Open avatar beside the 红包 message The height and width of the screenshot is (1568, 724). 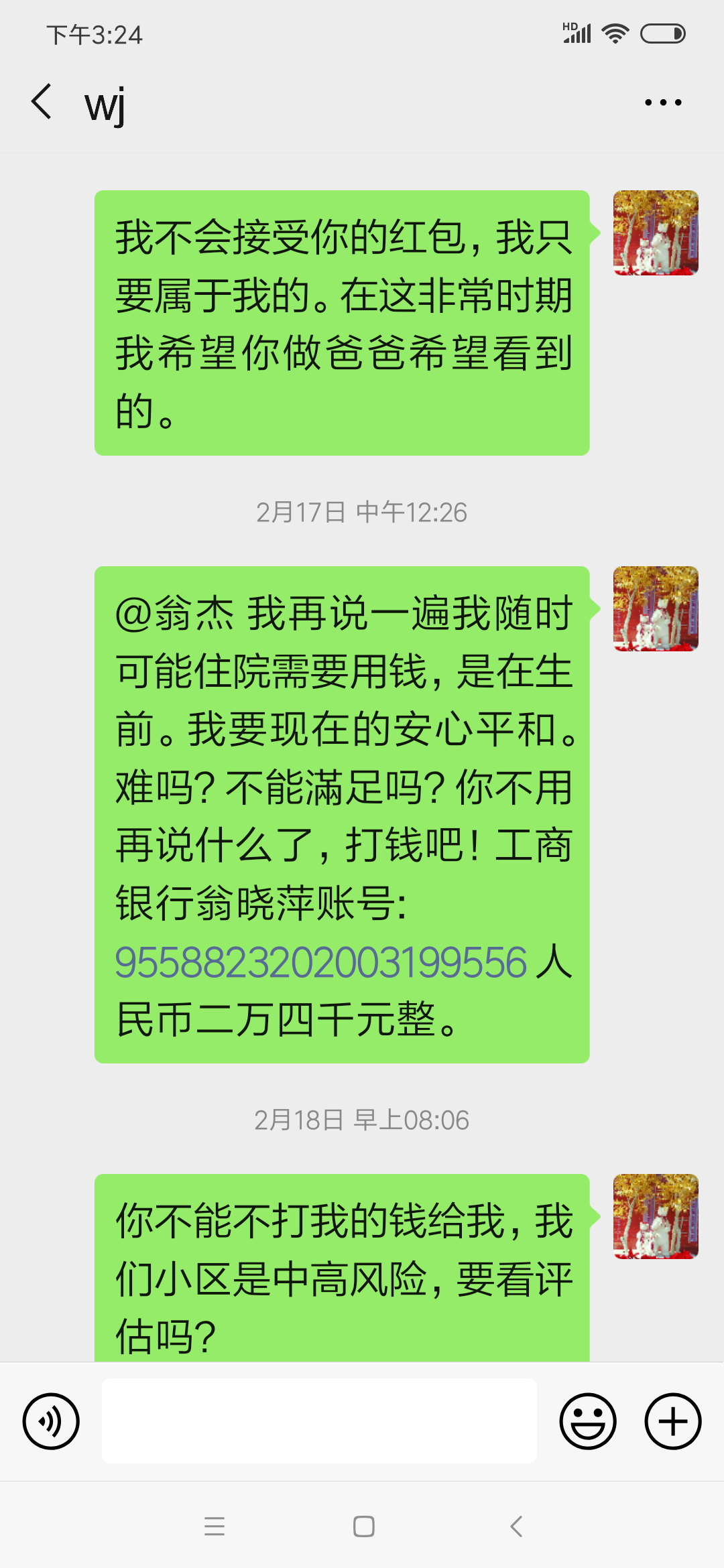click(656, 233)
